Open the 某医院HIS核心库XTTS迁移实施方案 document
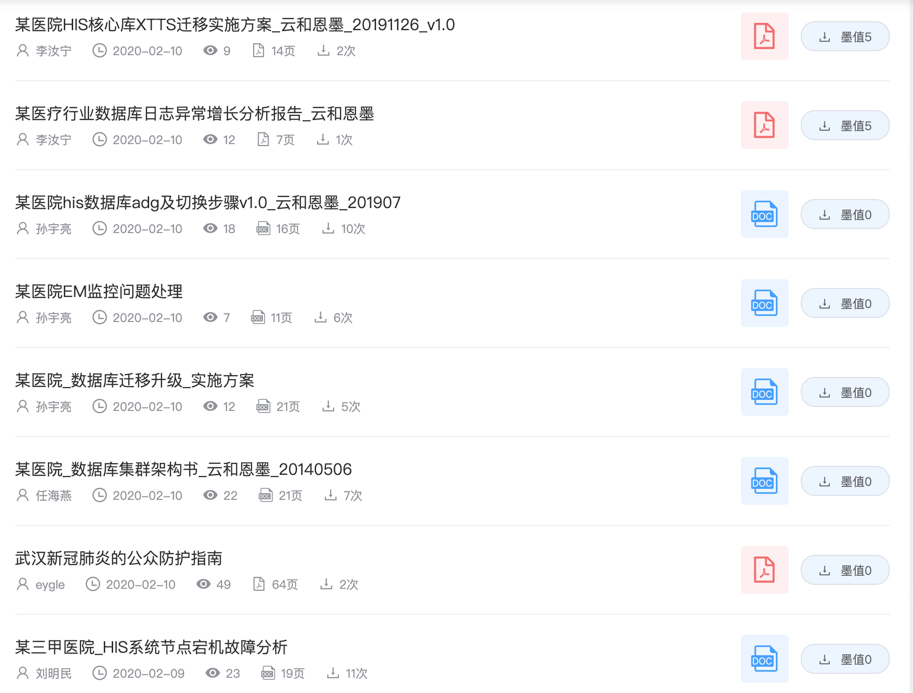913x693 pixels. tap(235, 25)
